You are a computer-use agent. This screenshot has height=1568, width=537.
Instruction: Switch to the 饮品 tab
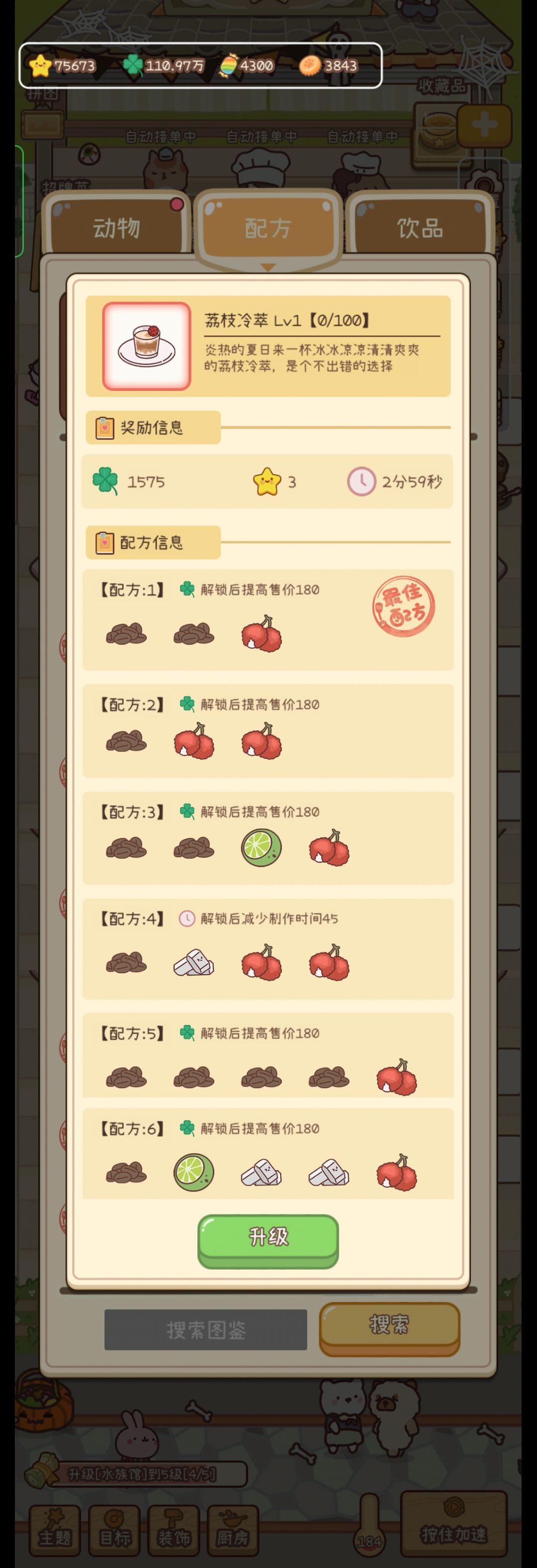421,228
